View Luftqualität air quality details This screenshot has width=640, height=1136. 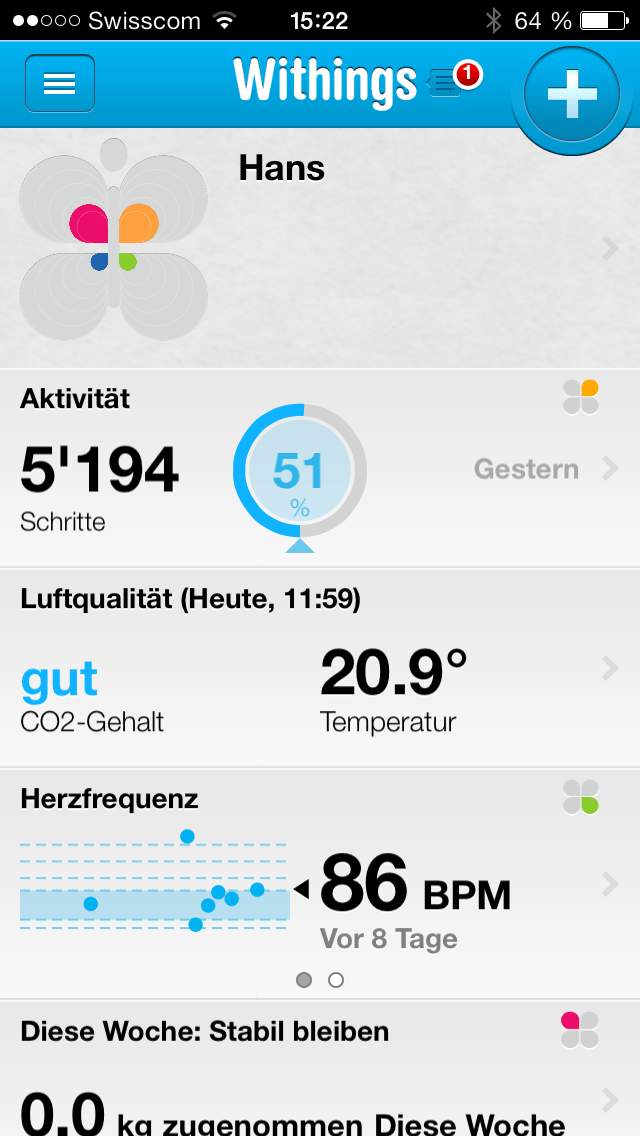click(x=320, y=668)
